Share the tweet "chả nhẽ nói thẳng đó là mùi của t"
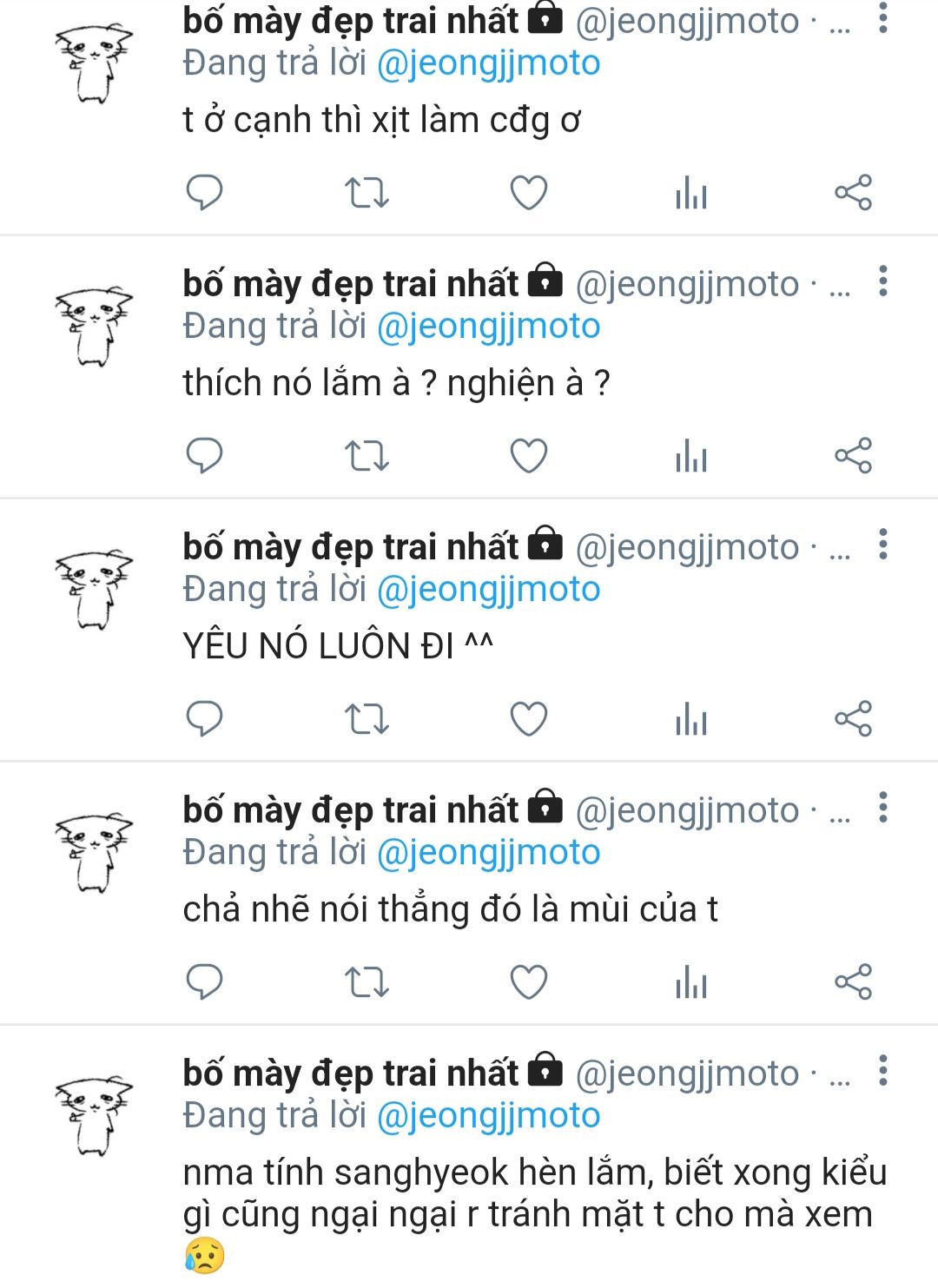The image size is (938, 1288). 853,982
